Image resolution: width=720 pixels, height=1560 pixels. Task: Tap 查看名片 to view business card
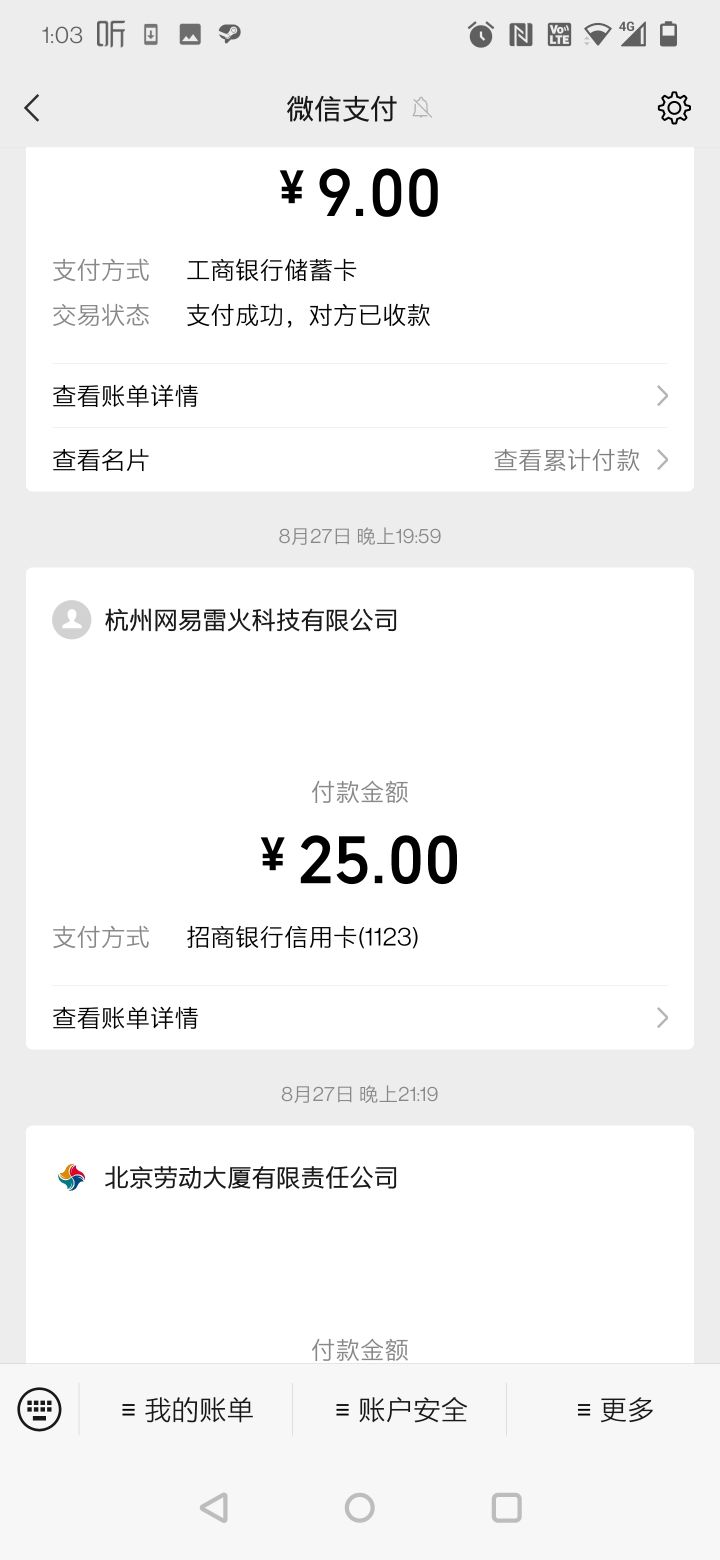pos(100,460)
